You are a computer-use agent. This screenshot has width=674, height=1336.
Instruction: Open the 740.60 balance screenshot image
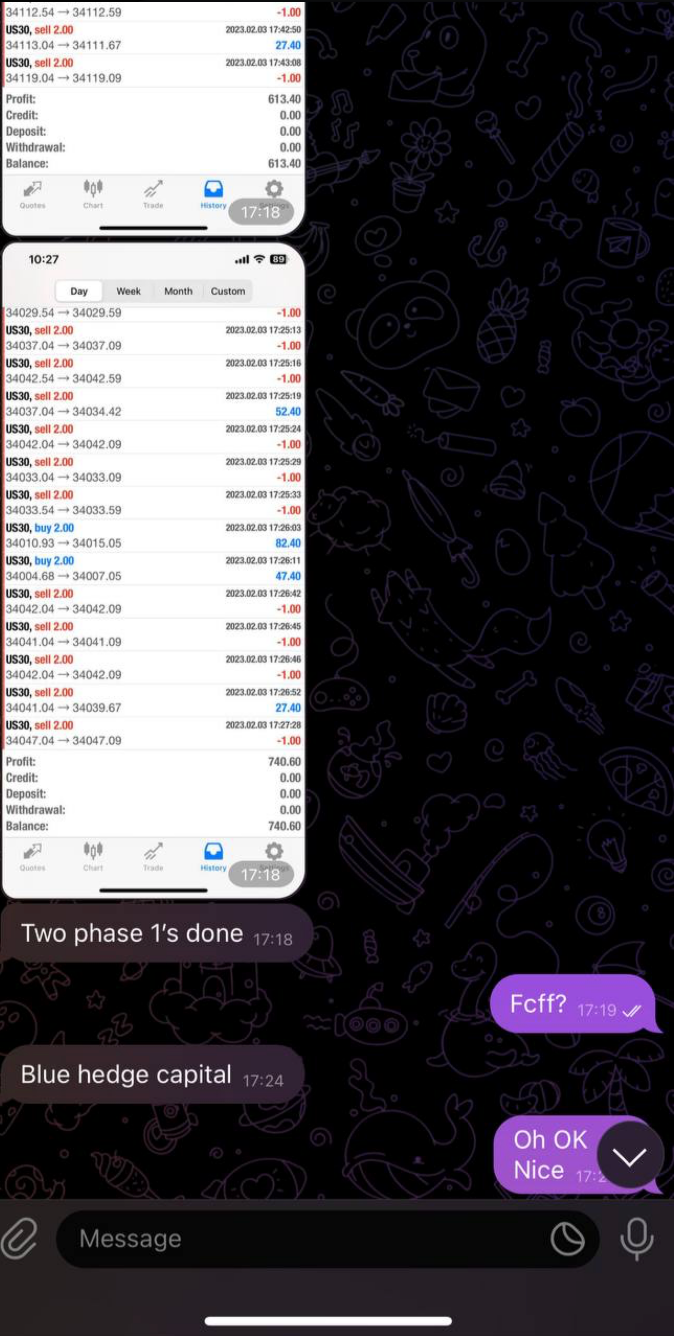(x=153, y=570)
